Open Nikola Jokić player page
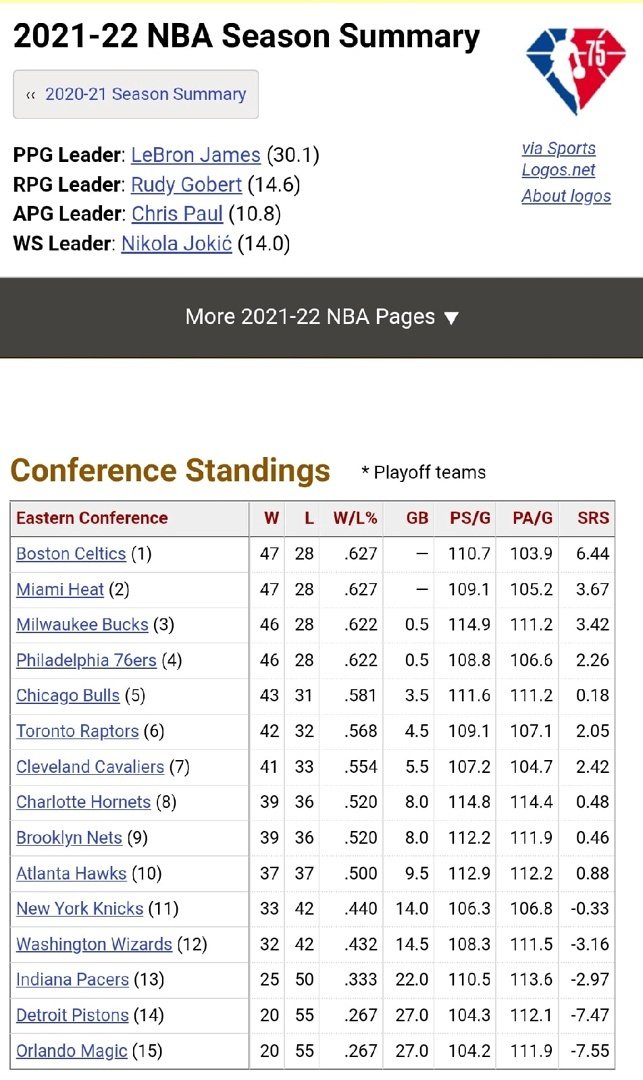 (x=176, y=243)
